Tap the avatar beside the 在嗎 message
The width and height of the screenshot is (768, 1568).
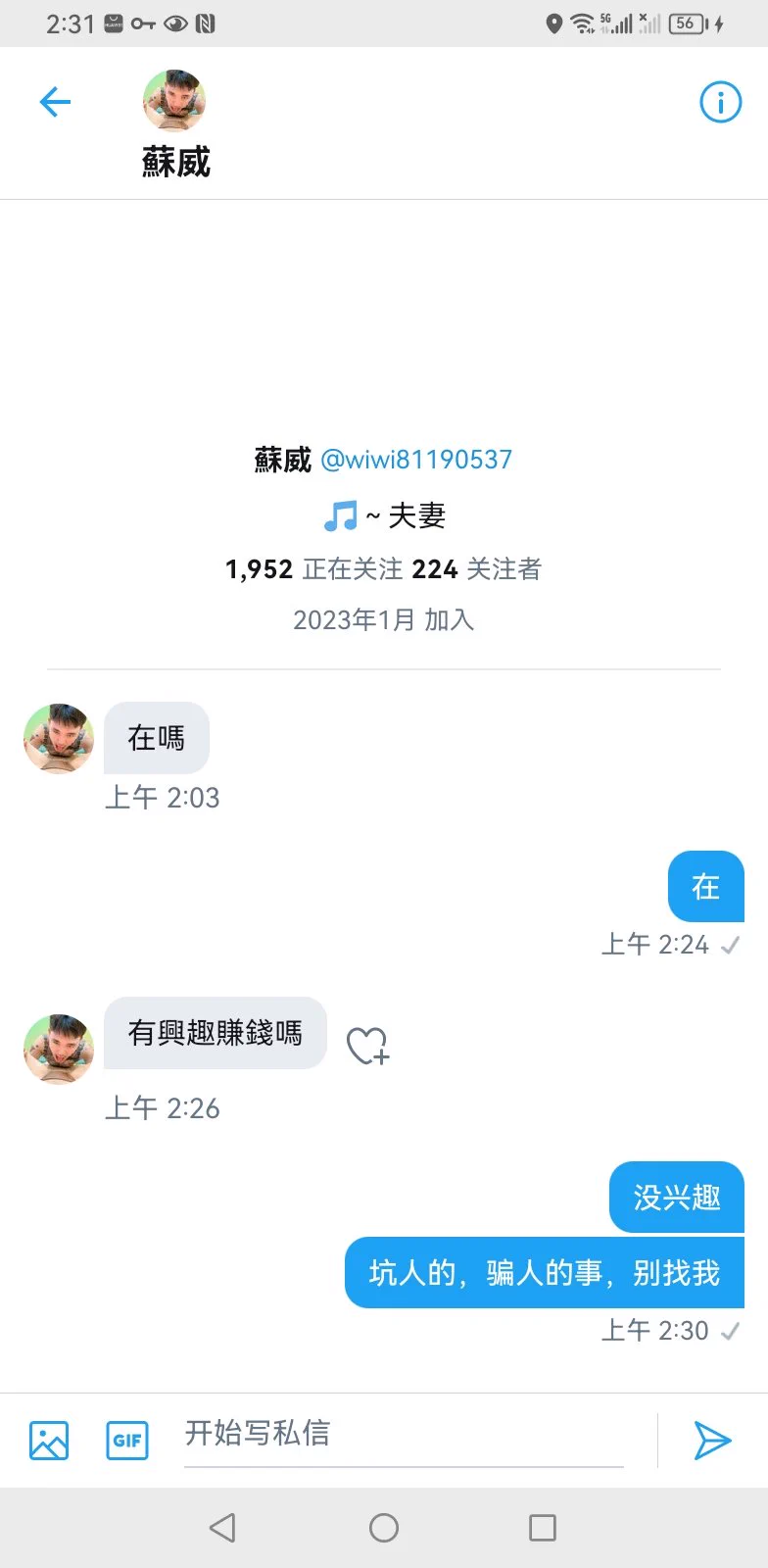click(x=59, y=738)
